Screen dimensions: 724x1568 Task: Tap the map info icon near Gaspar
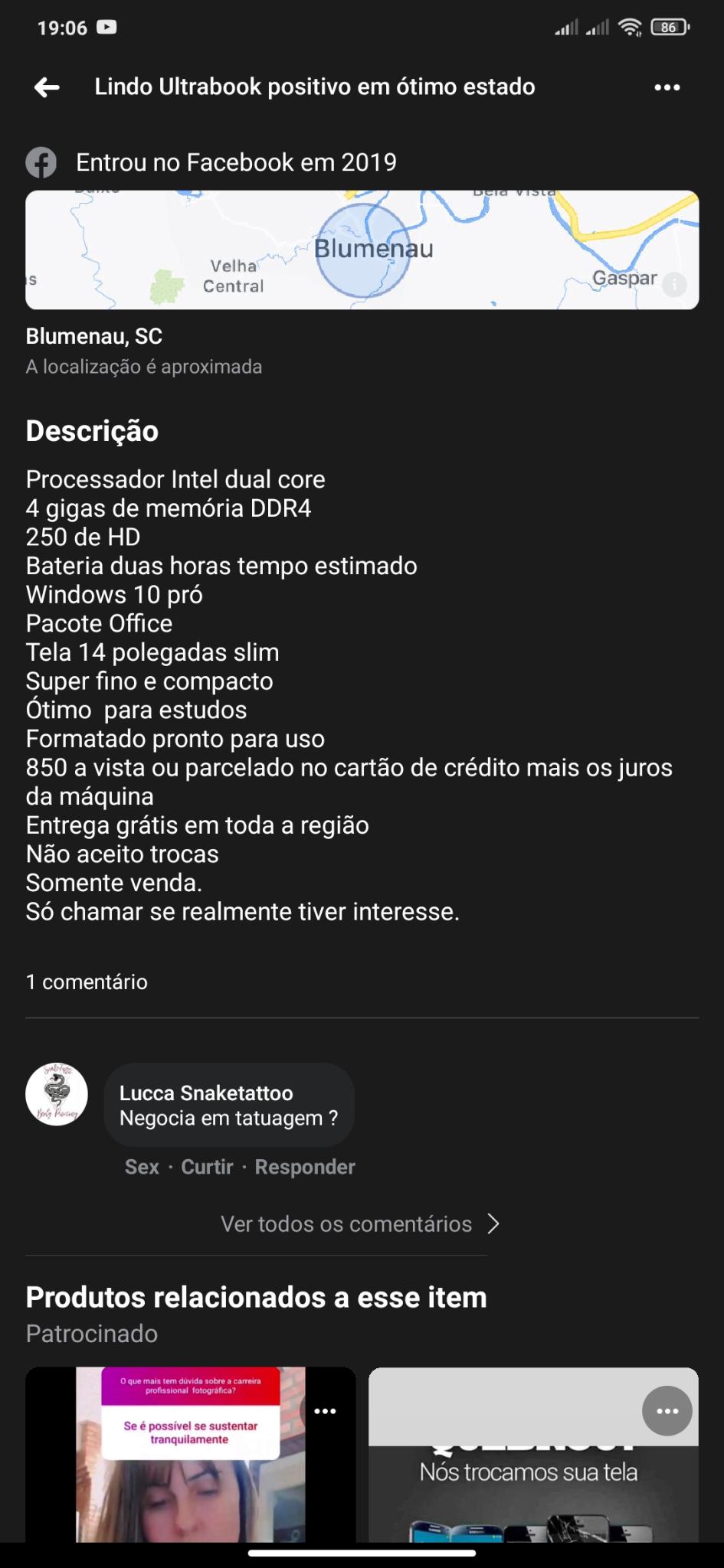coord(674,285)
